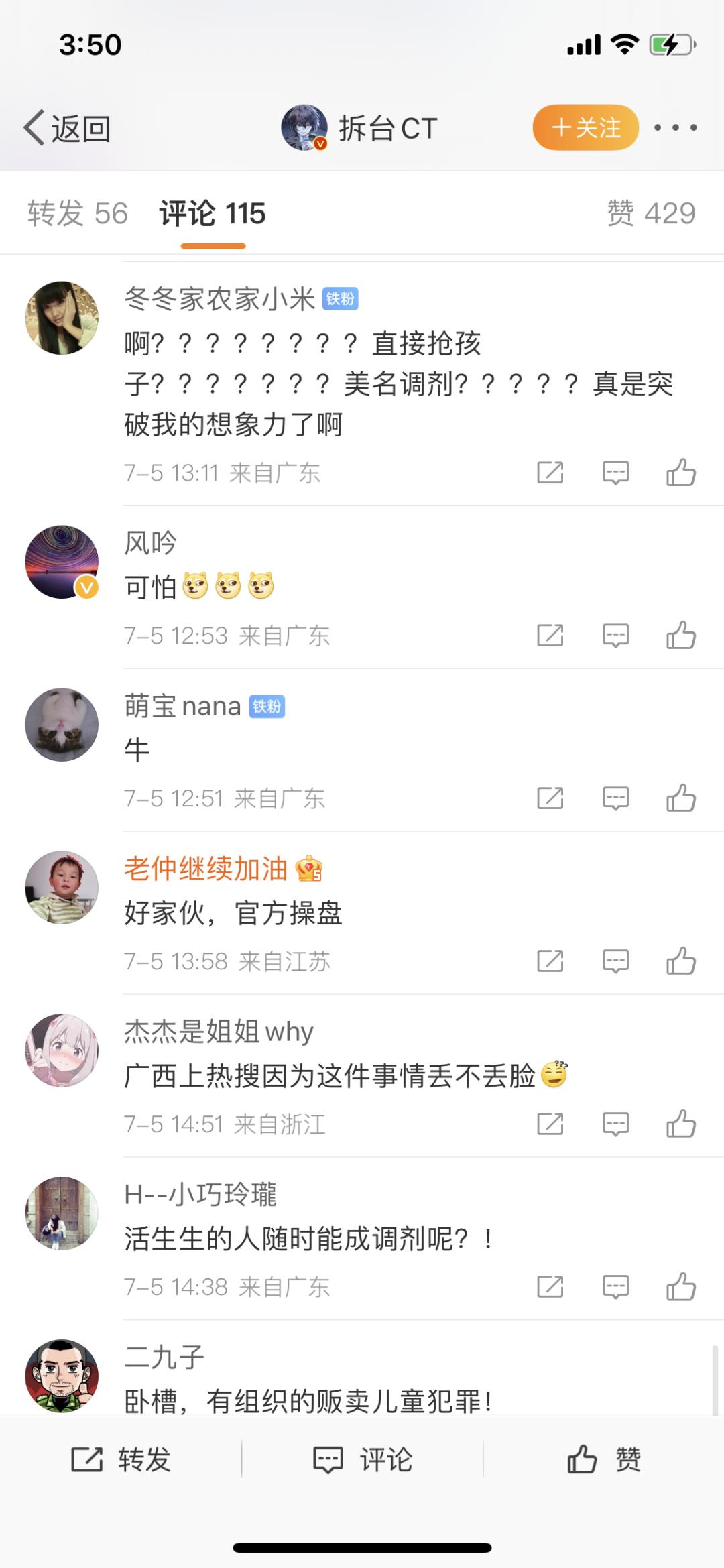Viewport: 724px width, 1568px height.
Task: Repost 冬冬家农家小米's comment
Action: pos(550,473)
